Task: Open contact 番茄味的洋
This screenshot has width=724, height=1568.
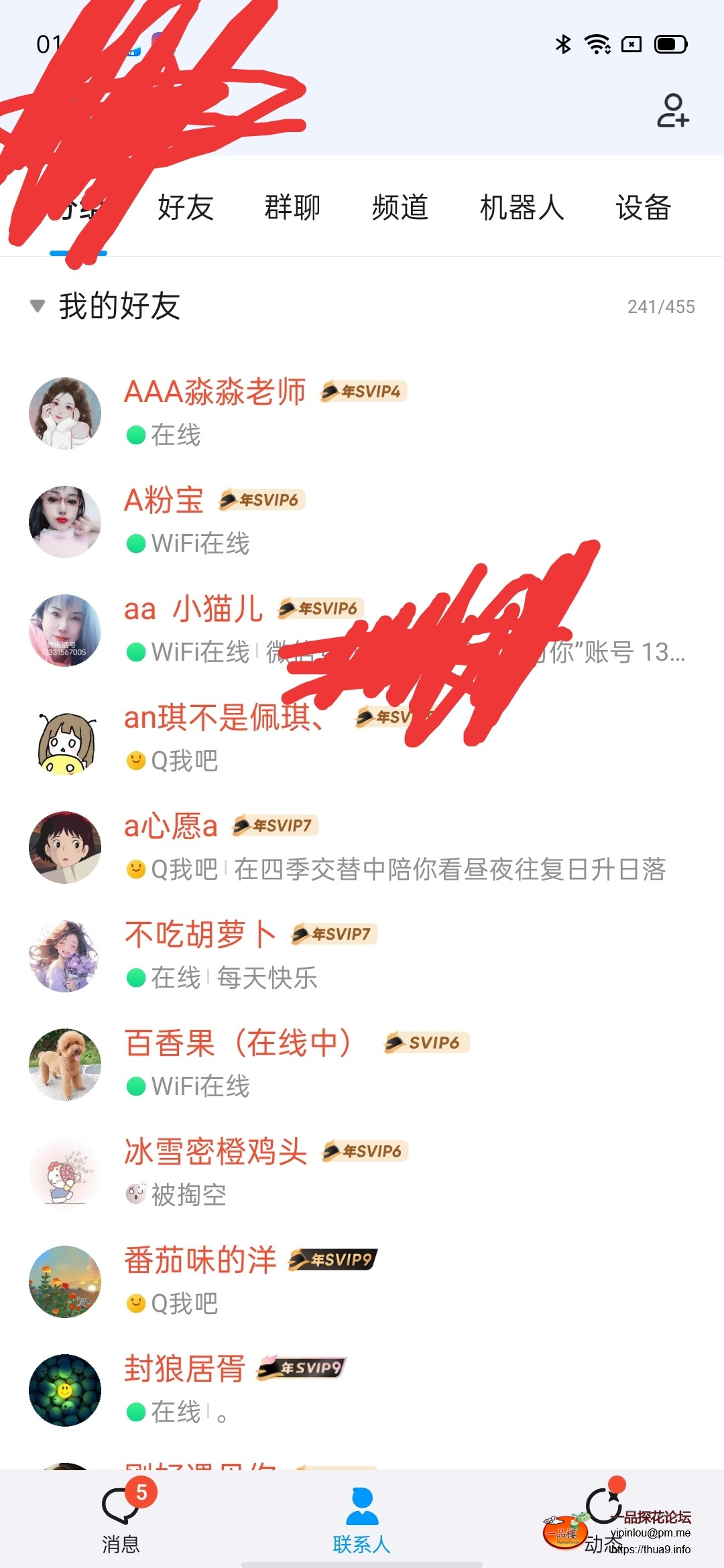Action: click(200, 1281)
